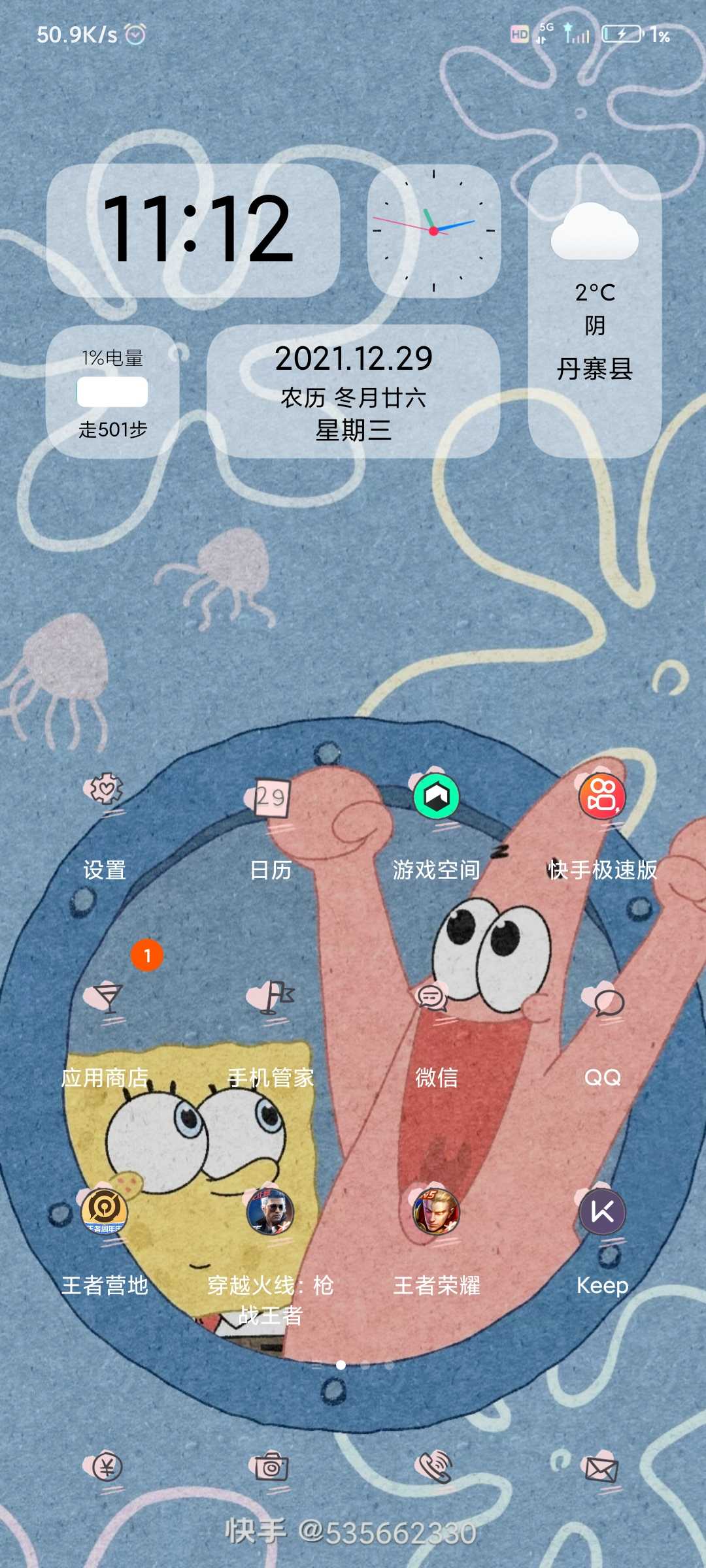Screen dimensions: 706x1568
Task: Open the 2021.12.29 date widget
Action: click(354, 391)
